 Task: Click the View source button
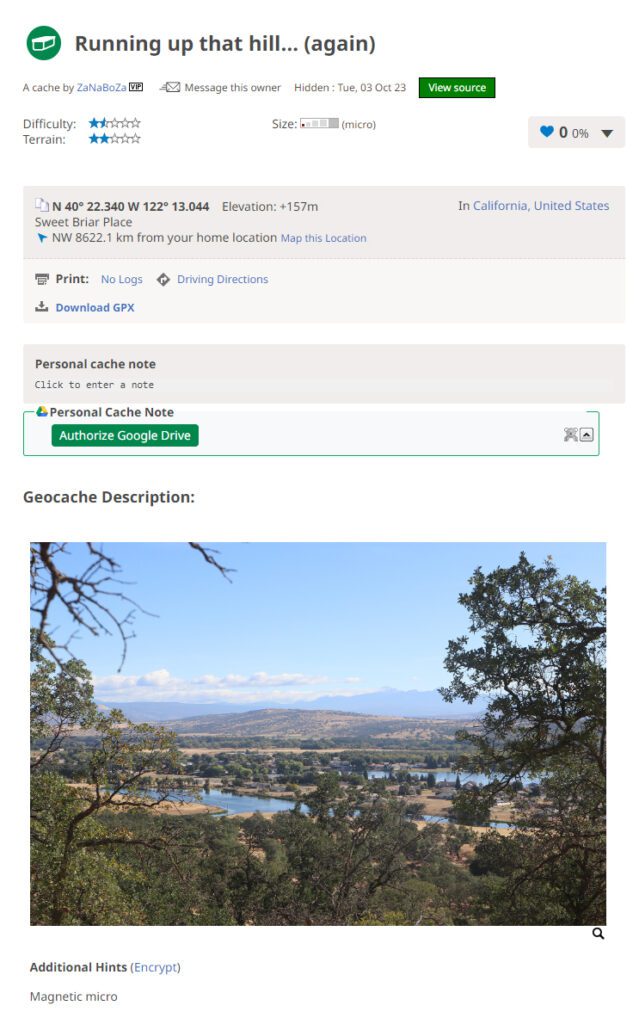(x=456, y=88)
